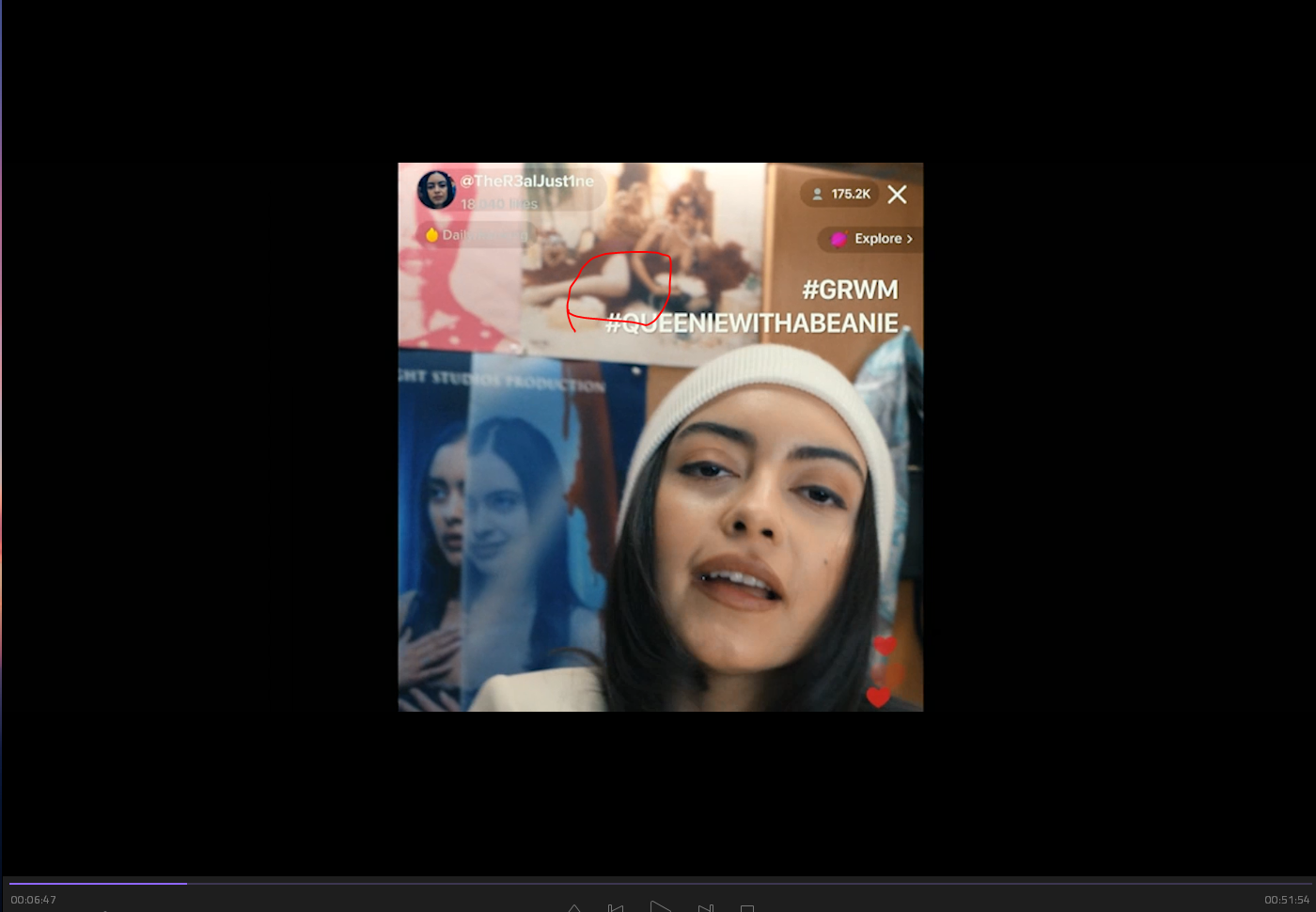Seek on the video progress bar
Screen dimensions: 1316x912
[x=658, y=884]
